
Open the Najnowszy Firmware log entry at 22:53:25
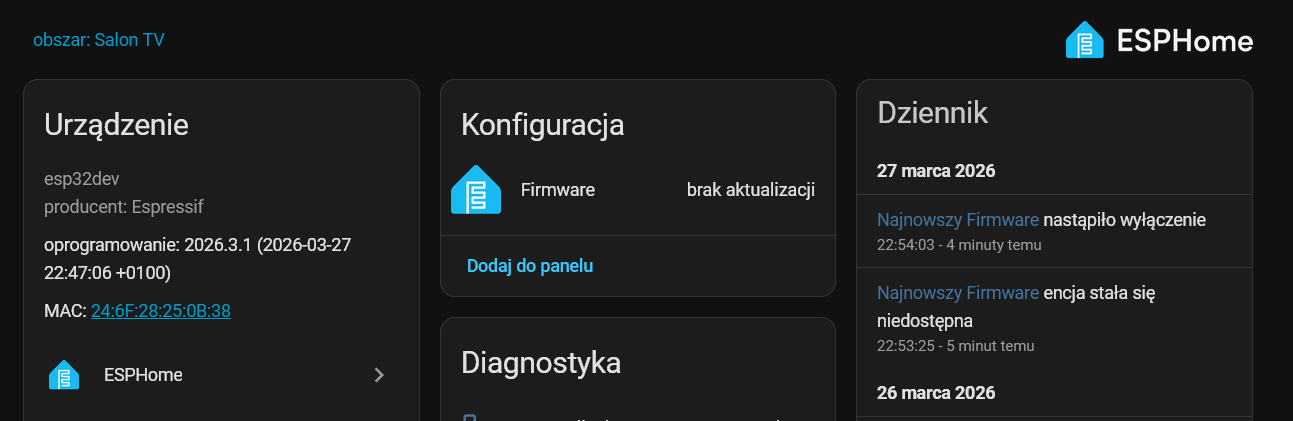pyautogui.click(x=959, y=293)
